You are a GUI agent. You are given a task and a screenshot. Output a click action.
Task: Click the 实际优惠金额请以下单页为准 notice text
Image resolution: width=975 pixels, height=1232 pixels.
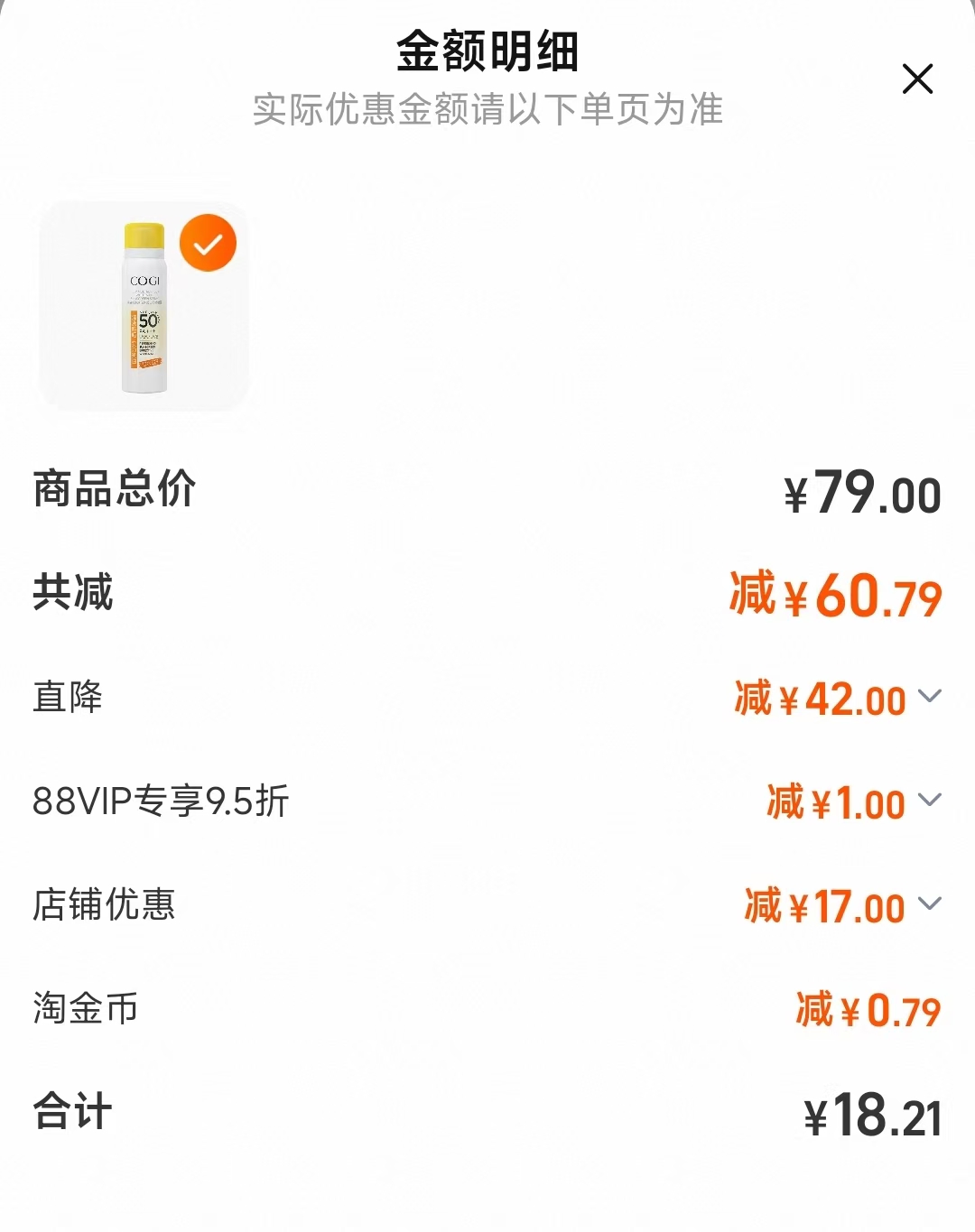click(487, 110)
